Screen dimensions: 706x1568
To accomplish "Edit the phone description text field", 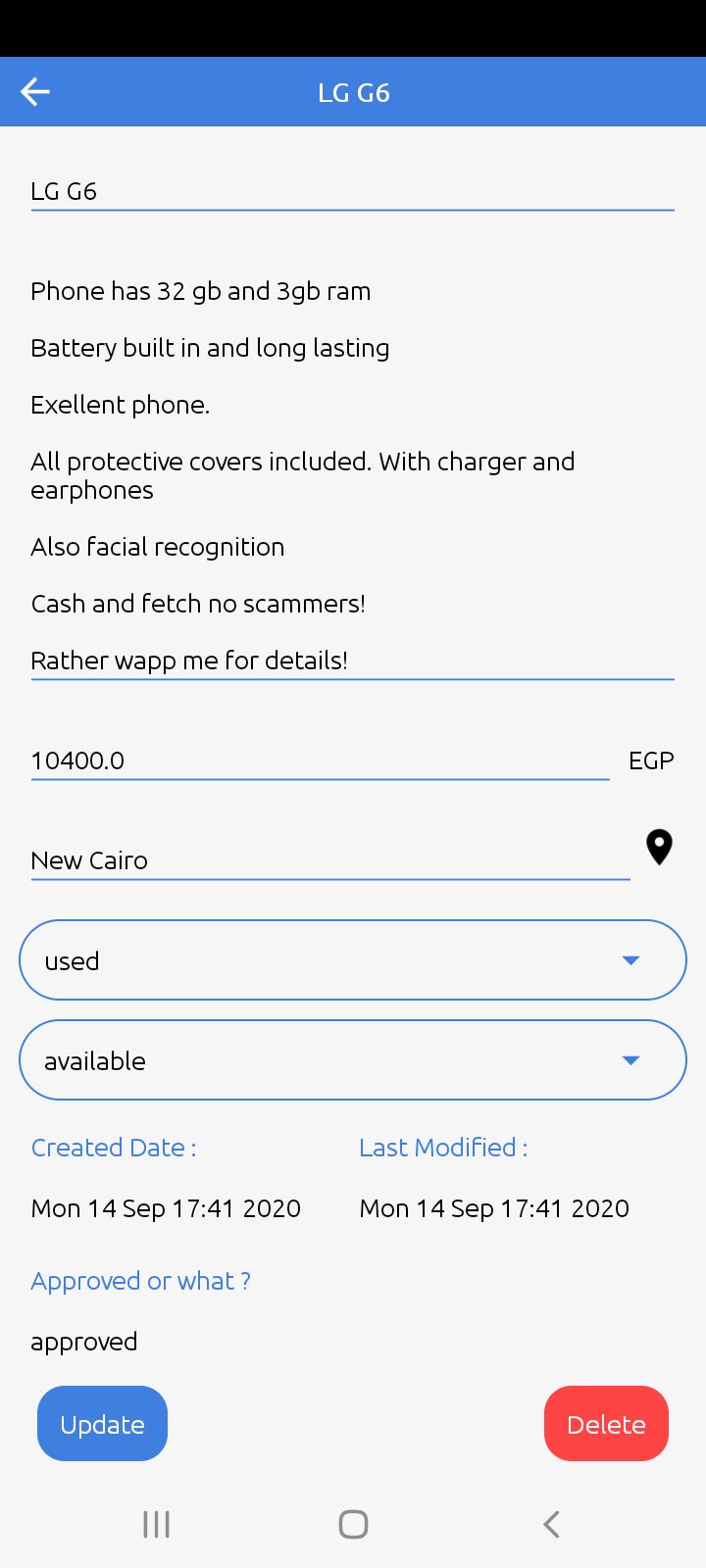I will [x=351, y=475].
